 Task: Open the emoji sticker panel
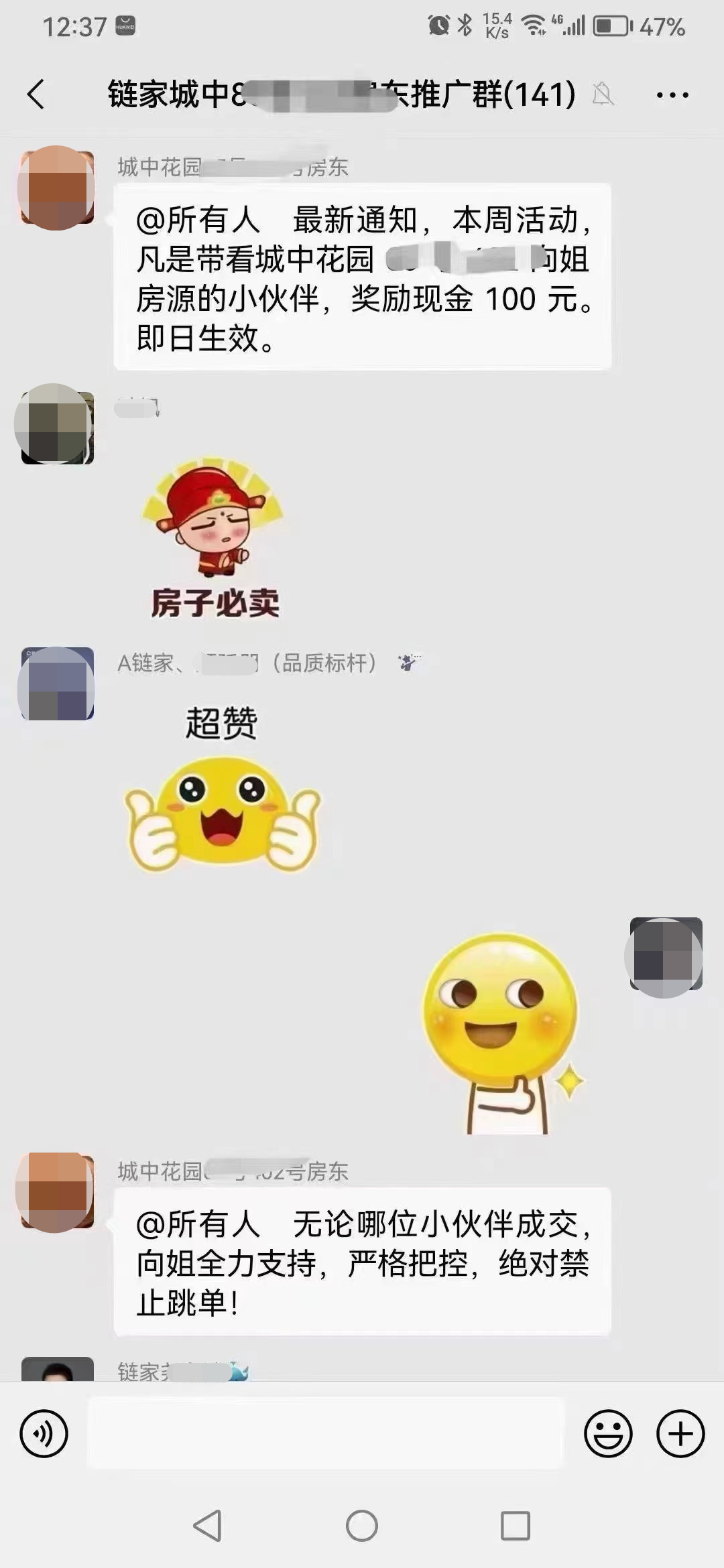608,1434
